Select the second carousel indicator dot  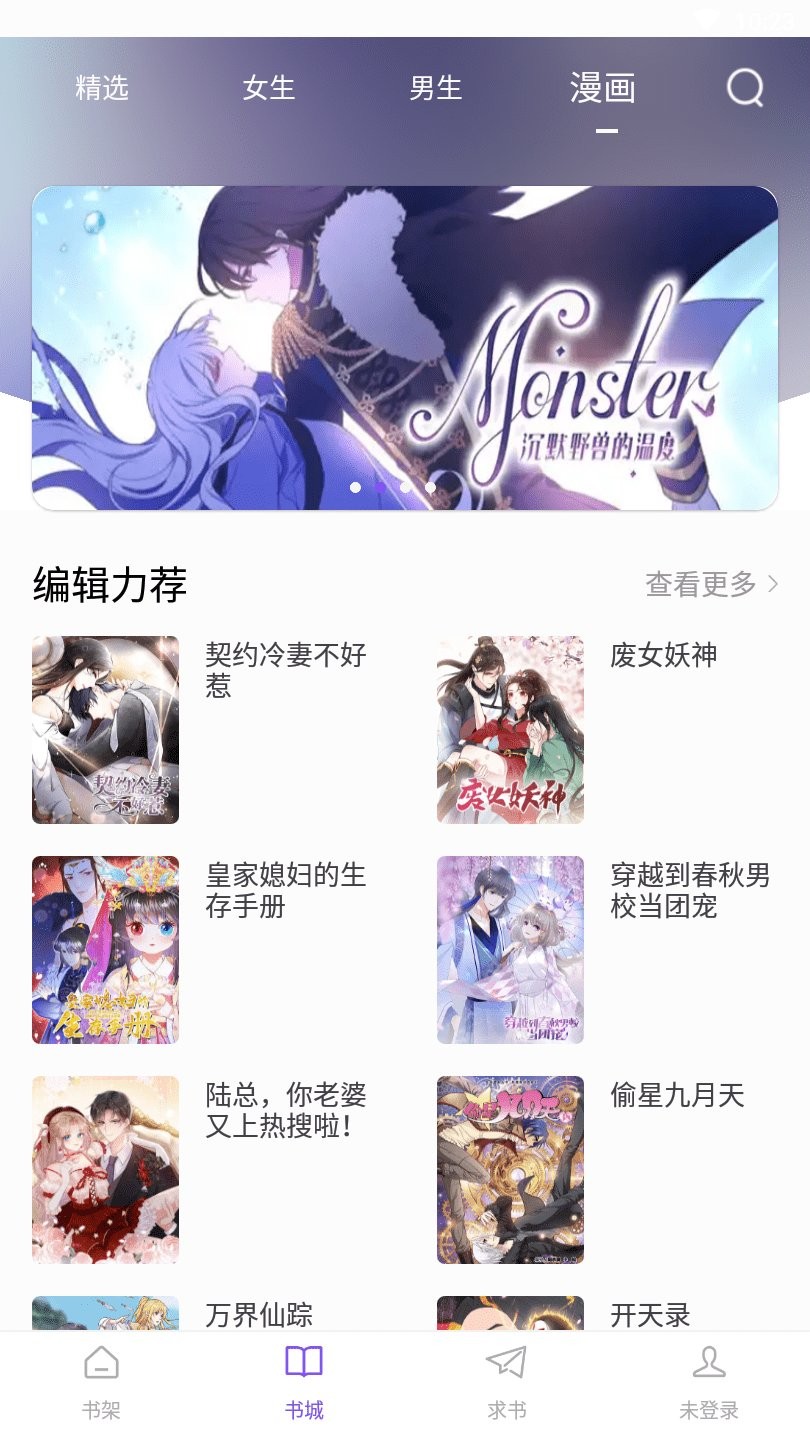[x=379, y=487]
